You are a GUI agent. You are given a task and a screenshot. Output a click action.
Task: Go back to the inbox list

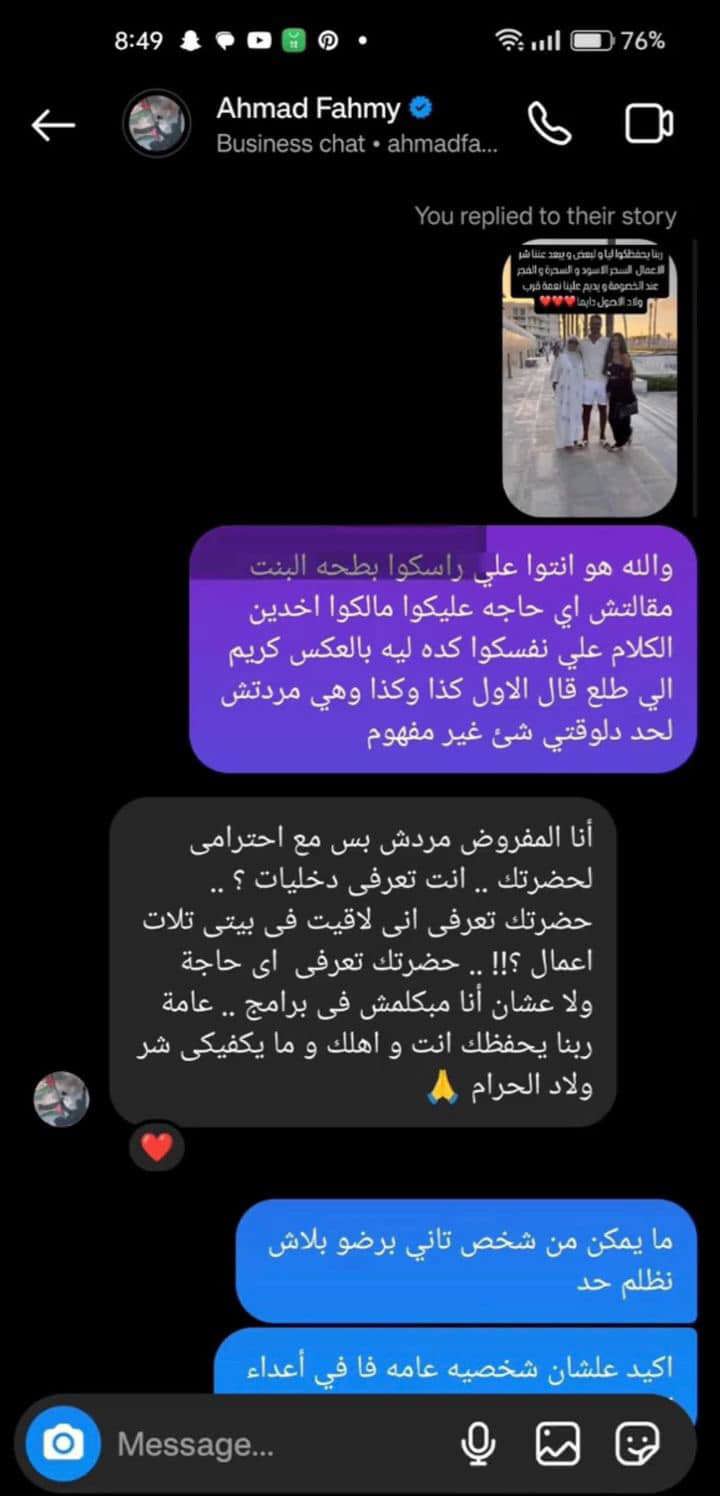pyautogui.click(x=53, y=125)
